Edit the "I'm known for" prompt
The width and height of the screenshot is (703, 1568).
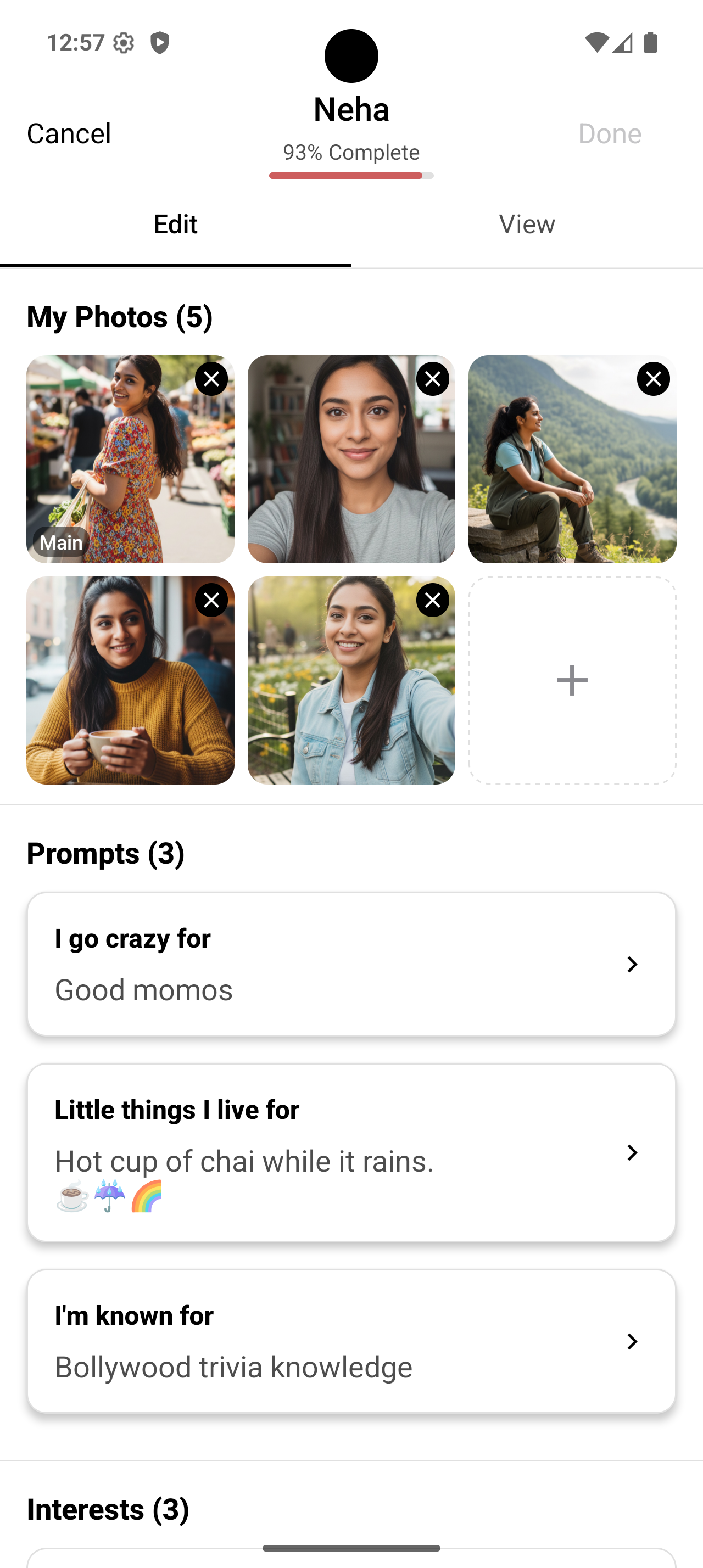click(351, 1341)
